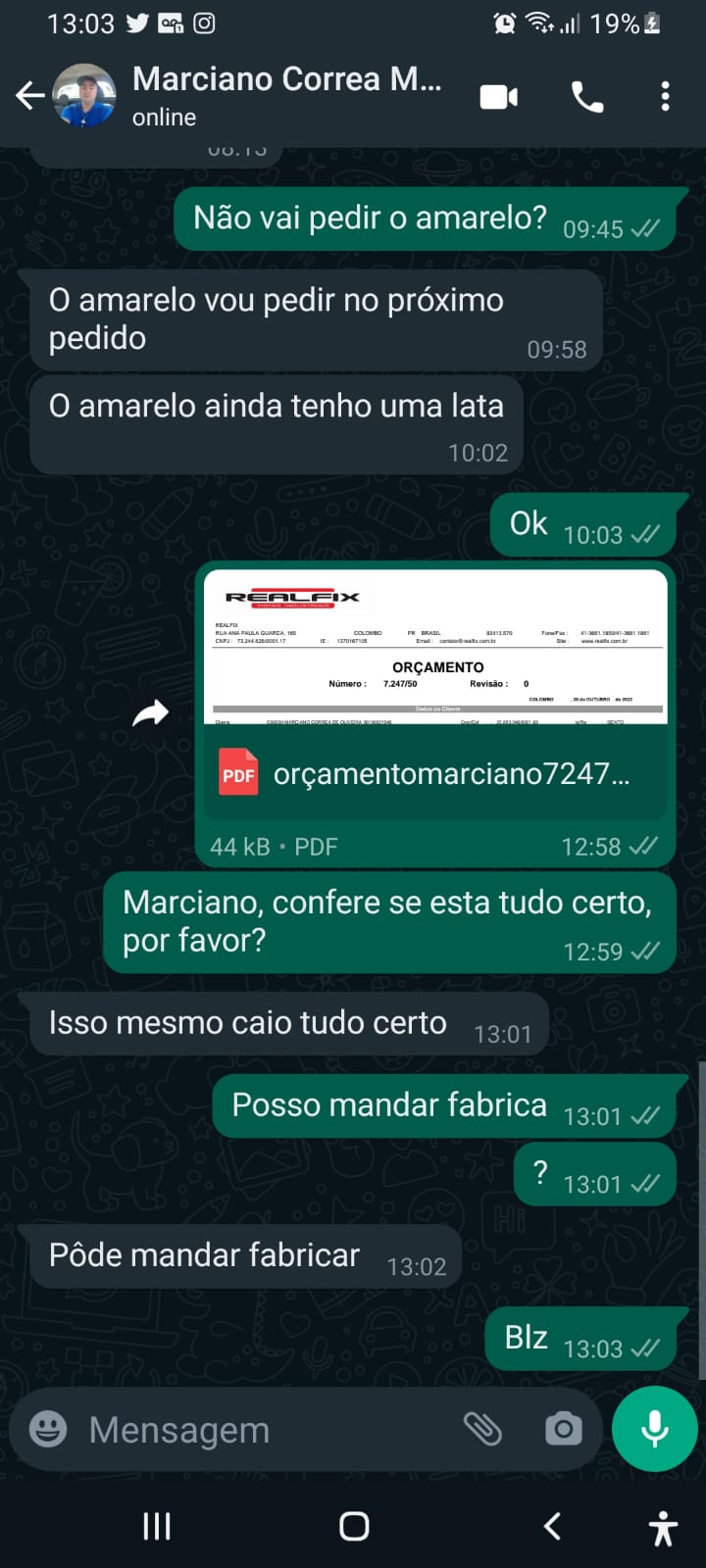Forward the PDF document
The height and width of the screenshot is (1568, 706).
(151, 712)
